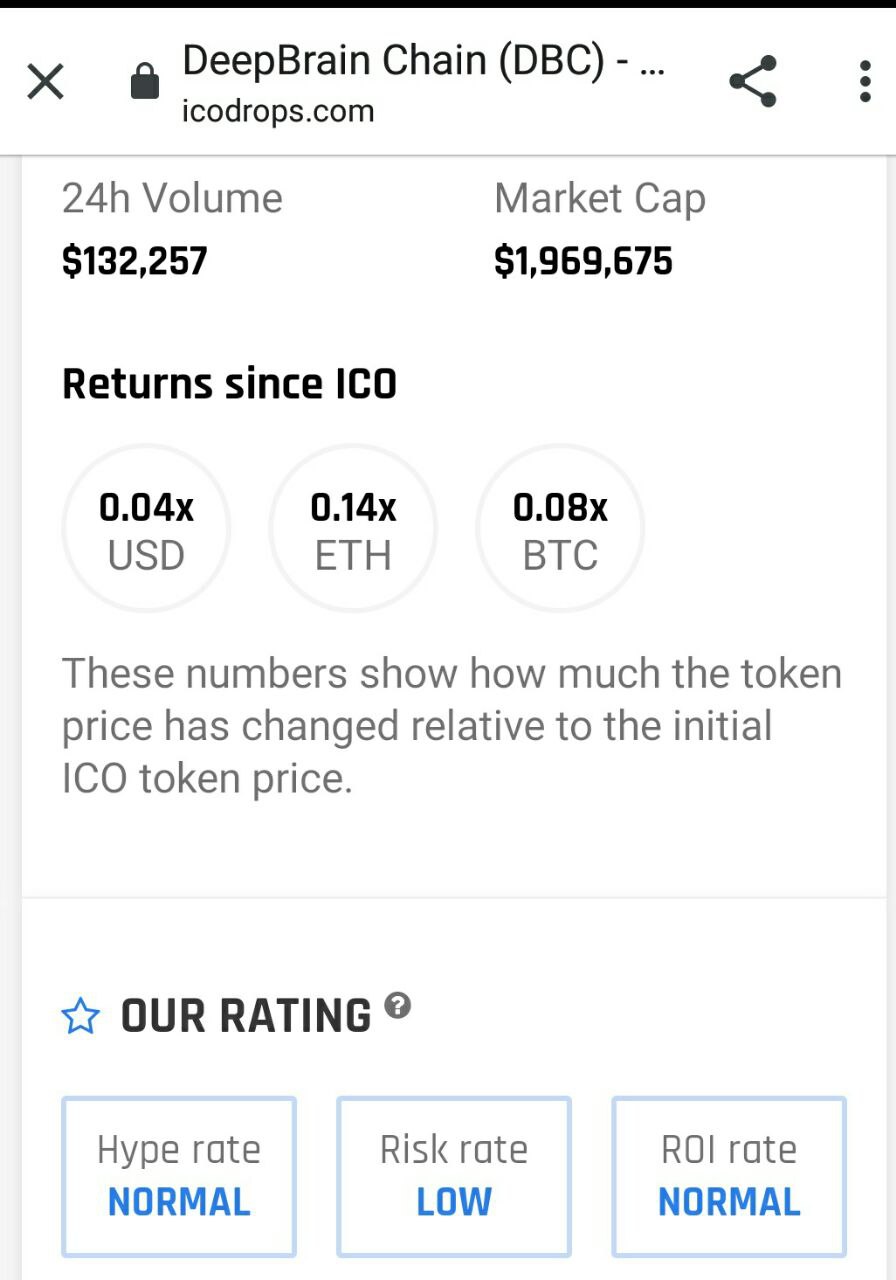This screenshot has width=896, height=1280.
Task: Share the DeepBrain Chain page
Action: pyautogui.click(x=753, y=82)
